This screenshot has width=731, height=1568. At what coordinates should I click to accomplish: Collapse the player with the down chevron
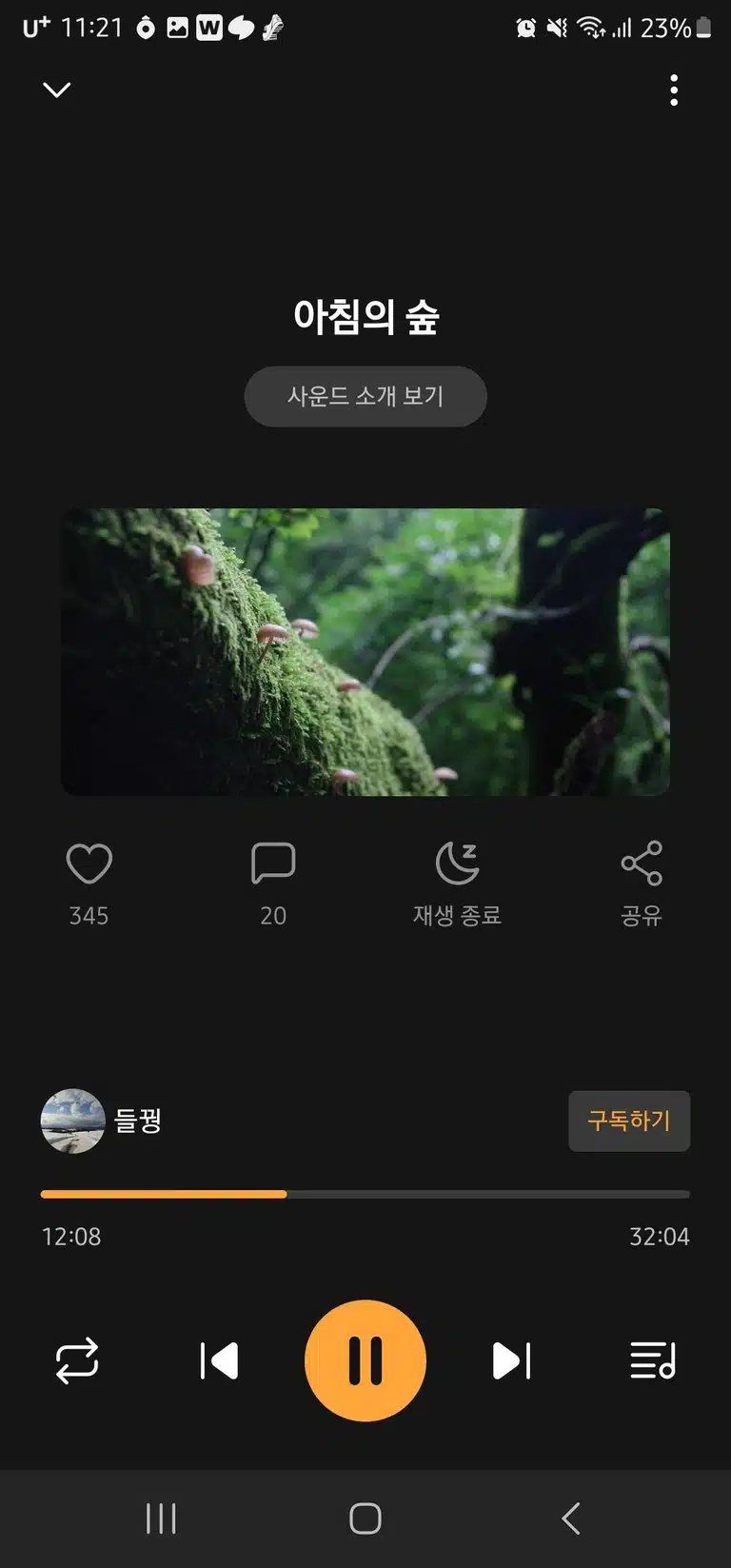[x=57, y=89]
